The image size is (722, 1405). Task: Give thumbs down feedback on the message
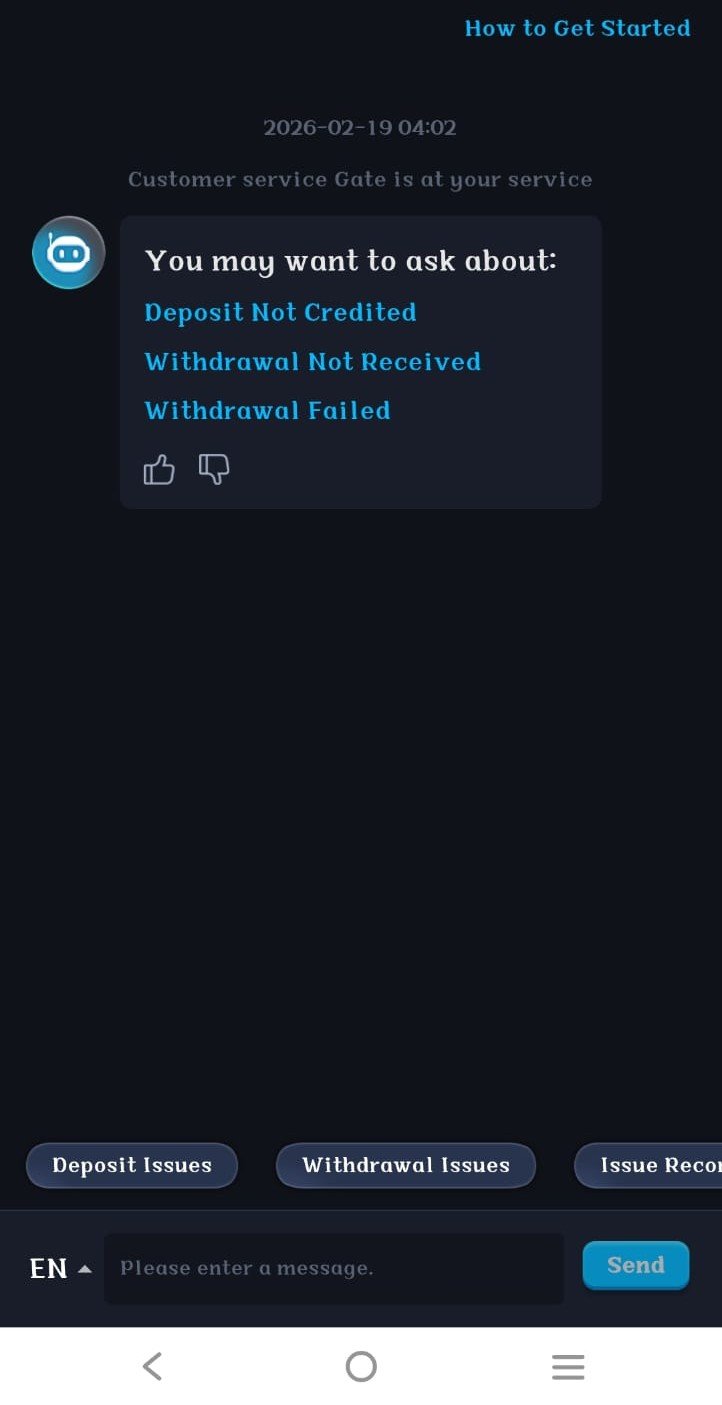[x=213, y=469]
